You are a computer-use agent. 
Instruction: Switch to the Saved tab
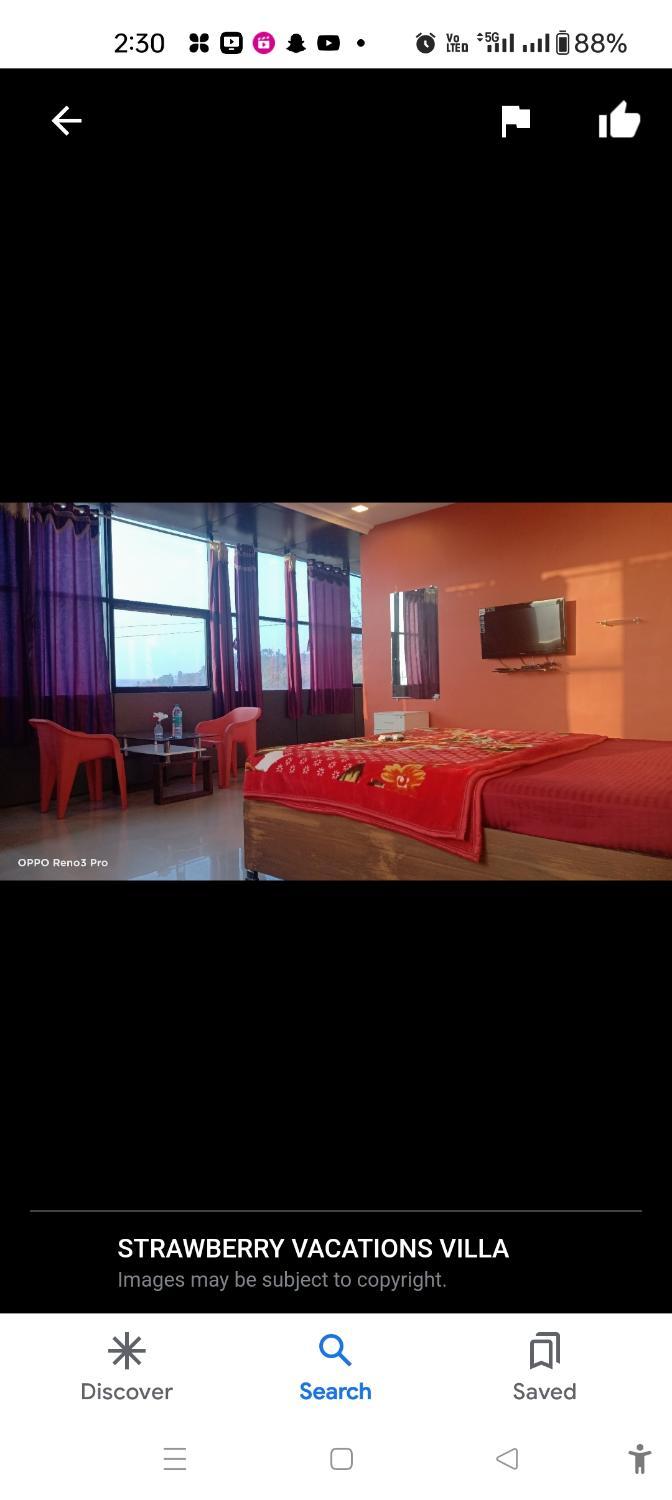click(544, 1367)
